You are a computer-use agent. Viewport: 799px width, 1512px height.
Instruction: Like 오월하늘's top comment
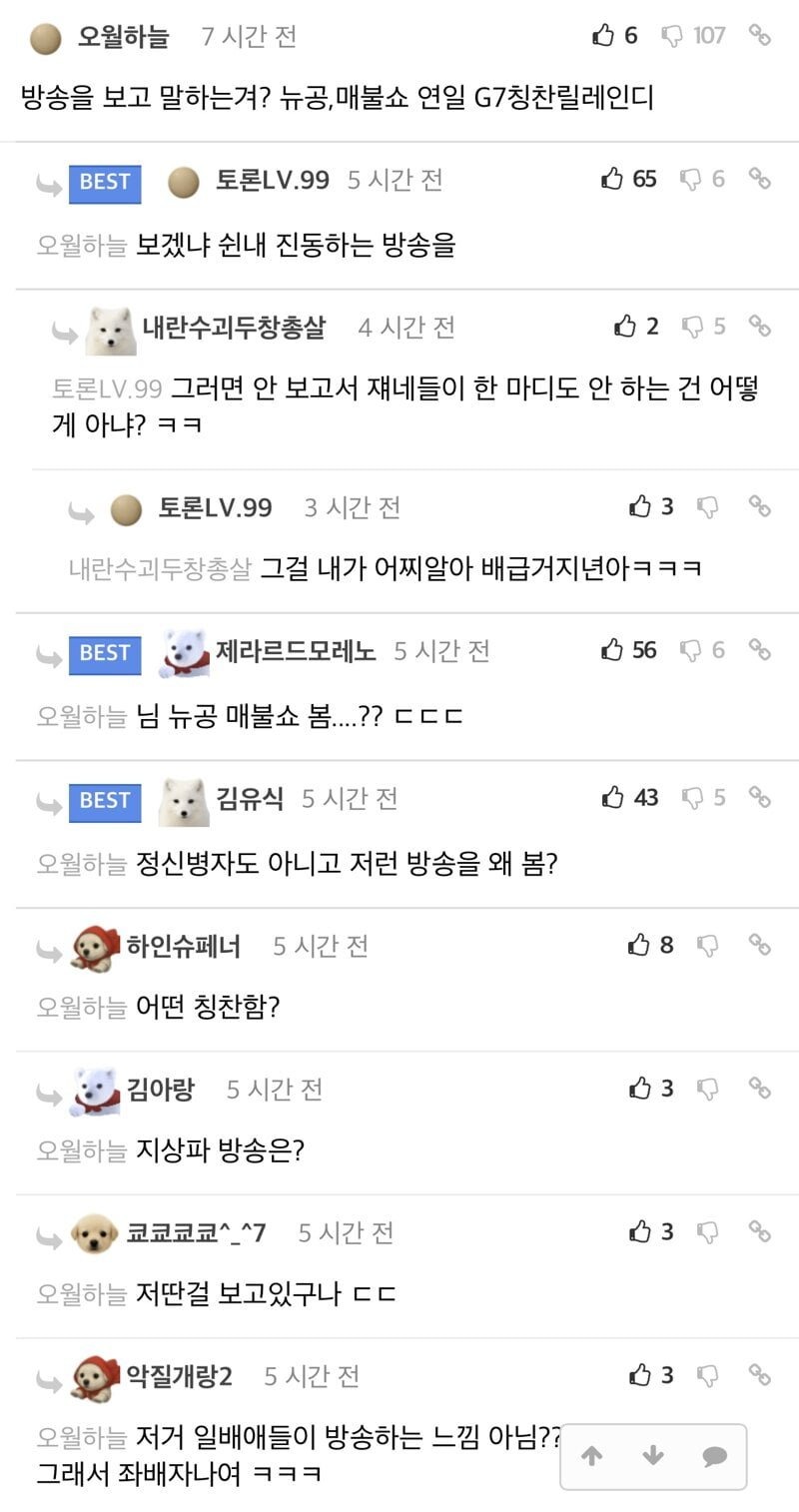[x=603, y=36]
